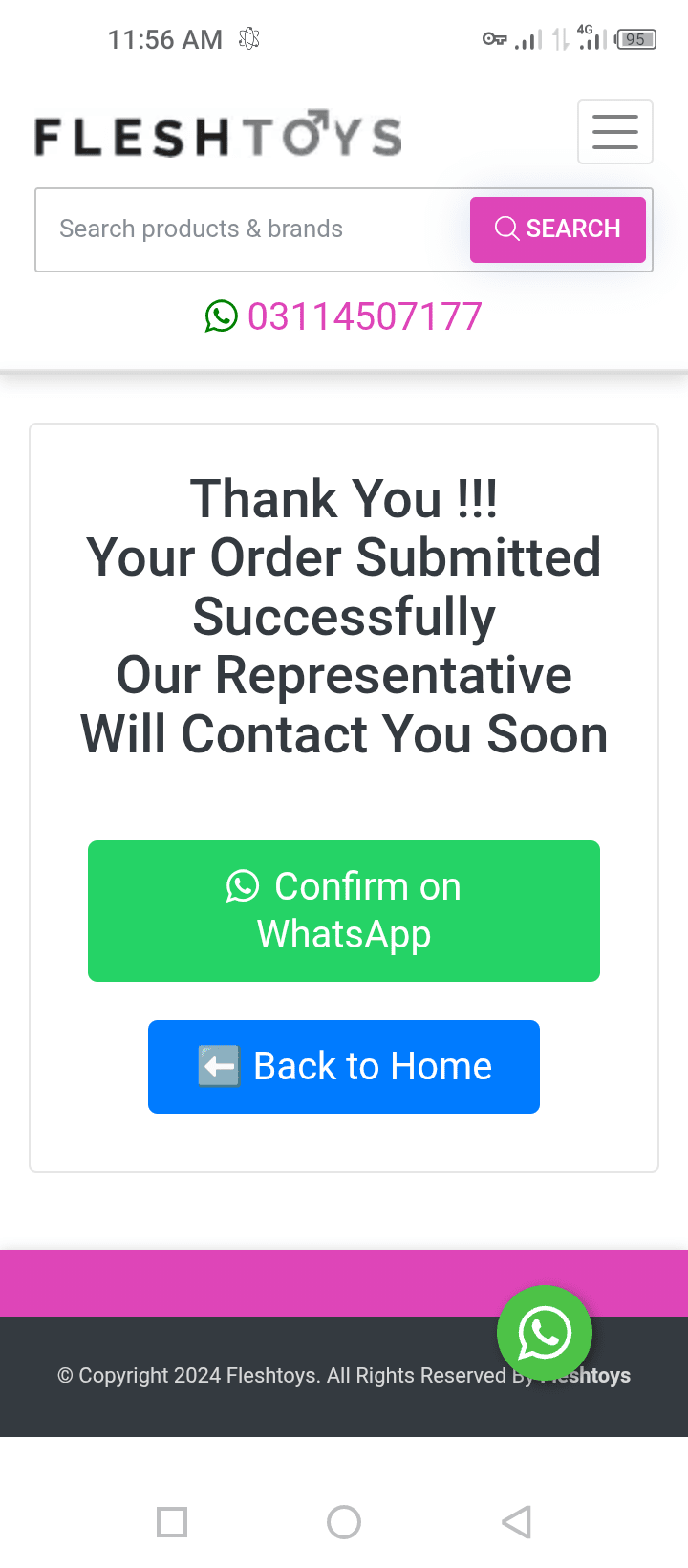Open WhatsApp number 03114507177 link

(x=344, y=316)
